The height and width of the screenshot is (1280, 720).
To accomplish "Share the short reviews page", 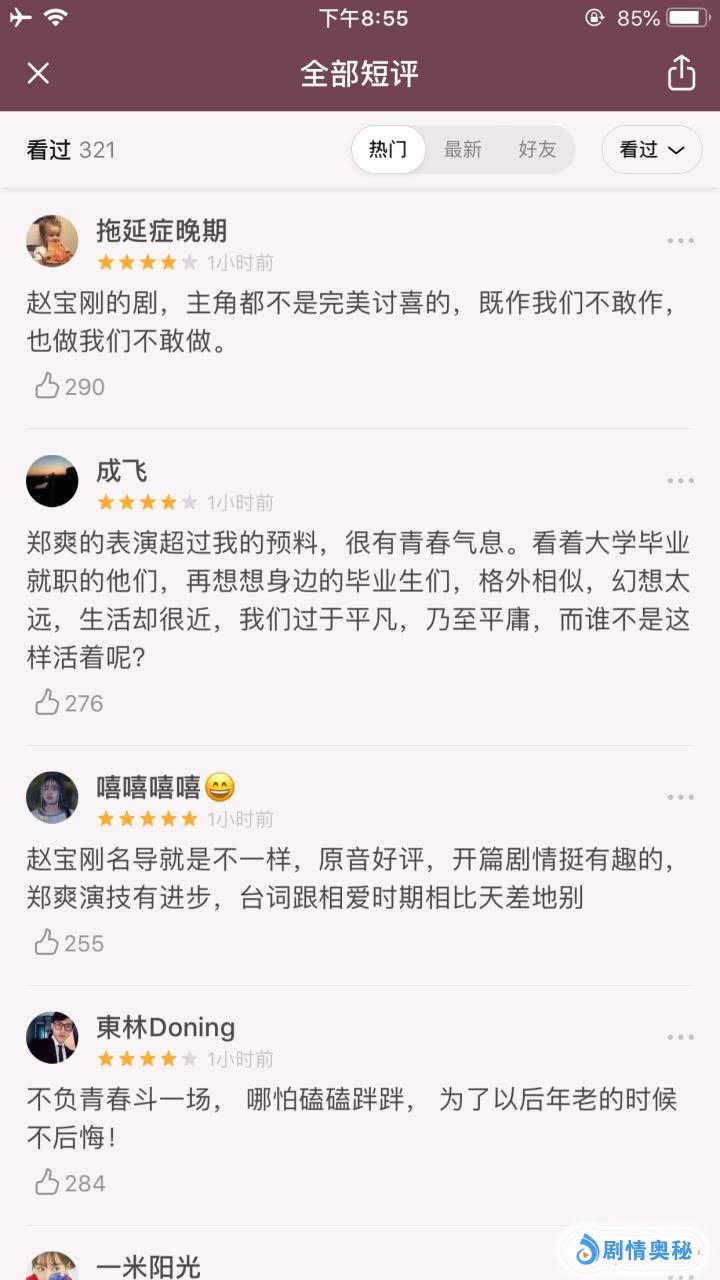I will (681, 73).
